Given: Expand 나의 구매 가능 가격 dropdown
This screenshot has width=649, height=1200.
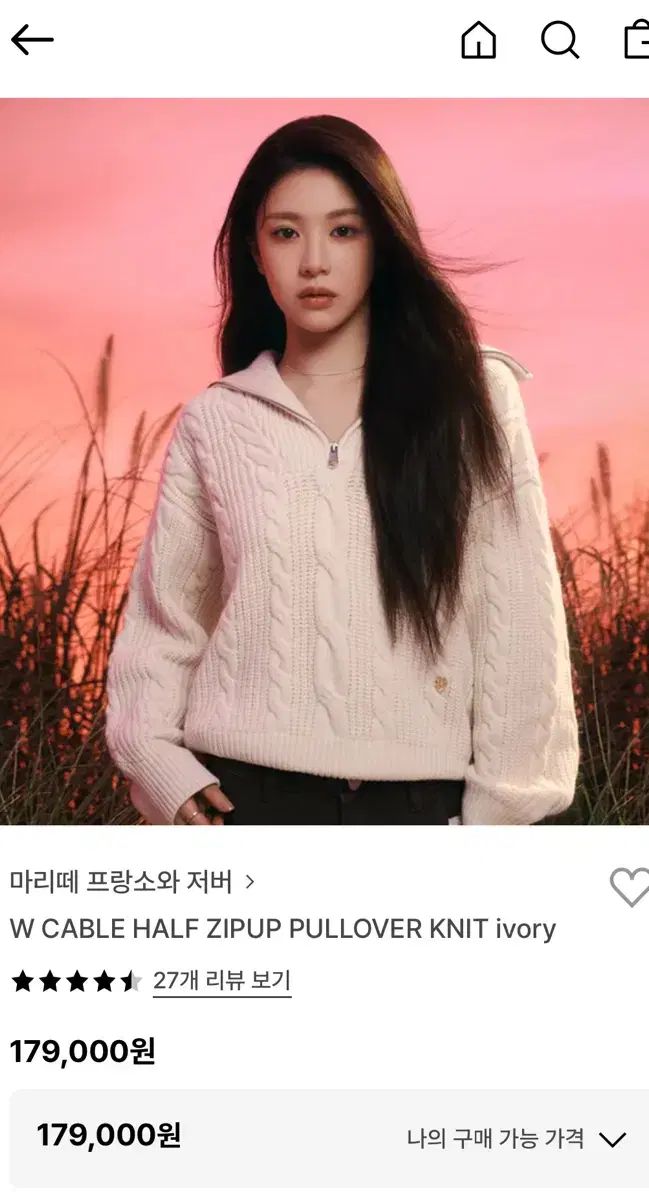Looking at the screenshot, I should [516, 1138].
